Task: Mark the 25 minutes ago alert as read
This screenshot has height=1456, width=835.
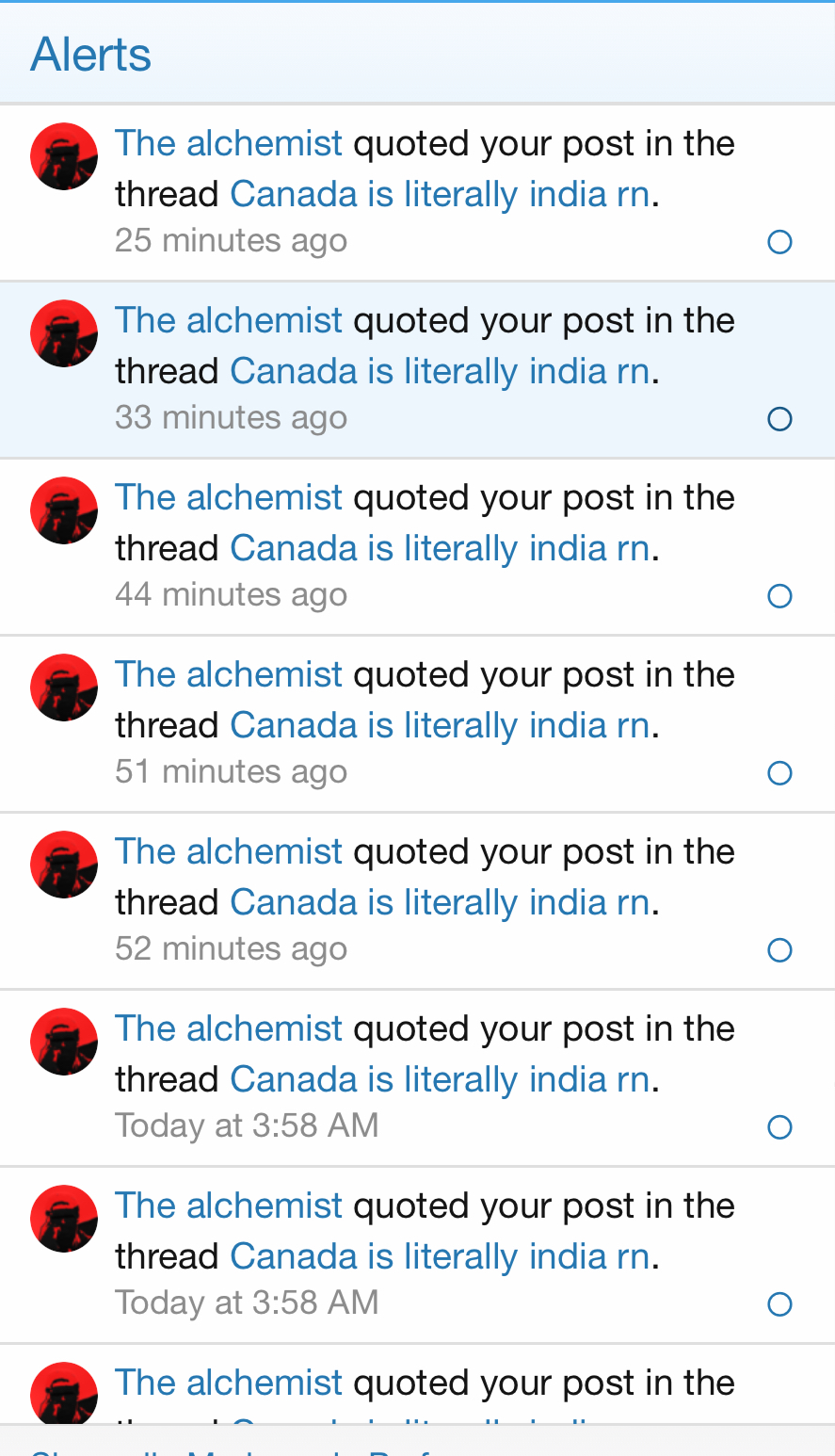Action: tap(779, 242)
